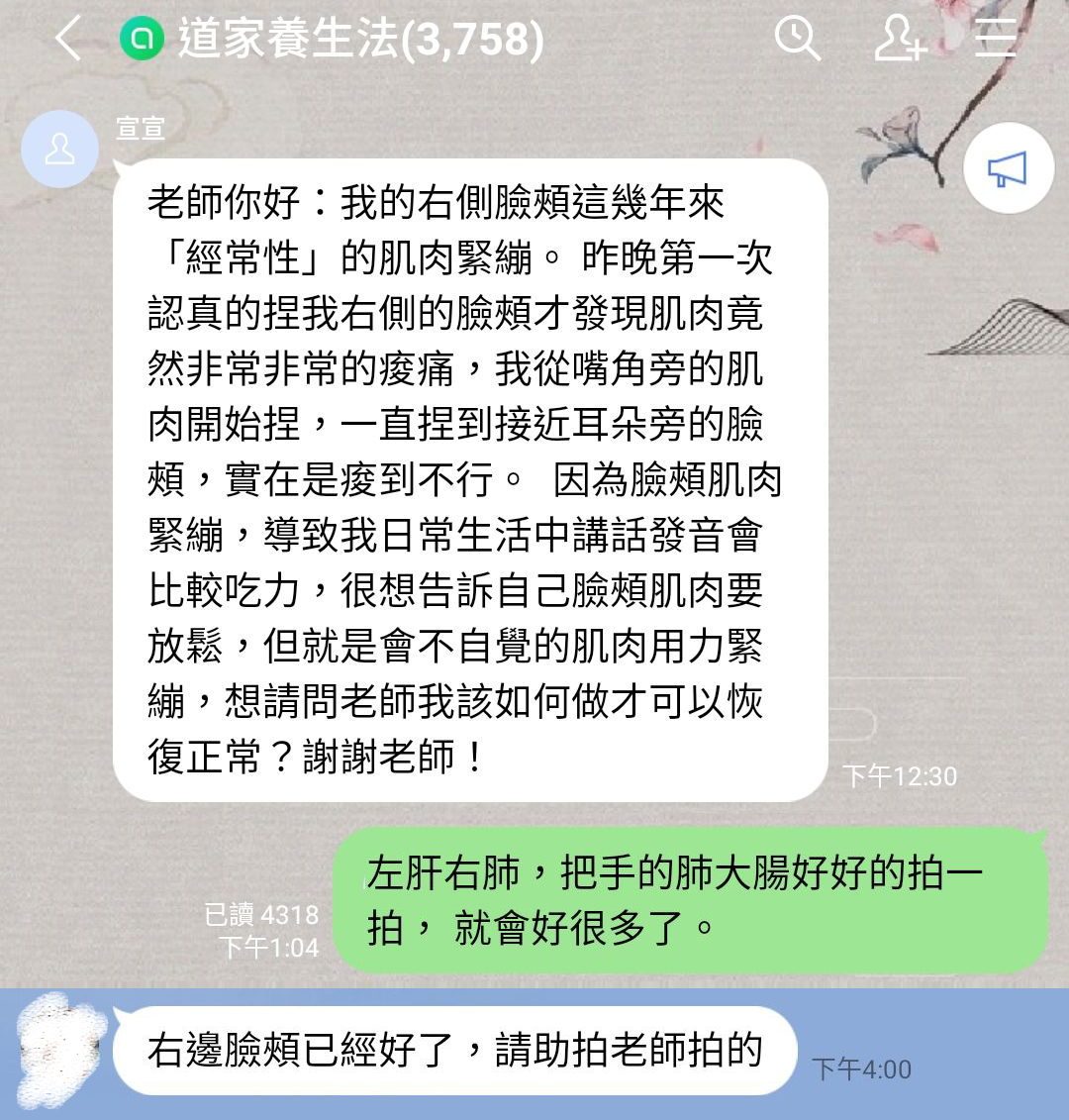View 宣宣's profile avatar

(x=60, y=150)
